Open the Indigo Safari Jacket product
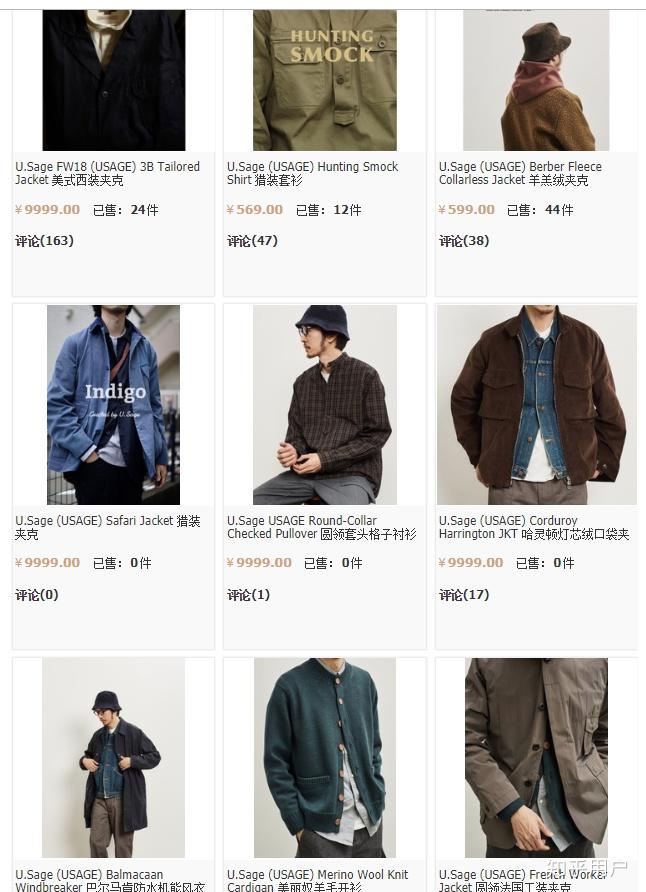646x892 pixels. click(x=113, y=404)
